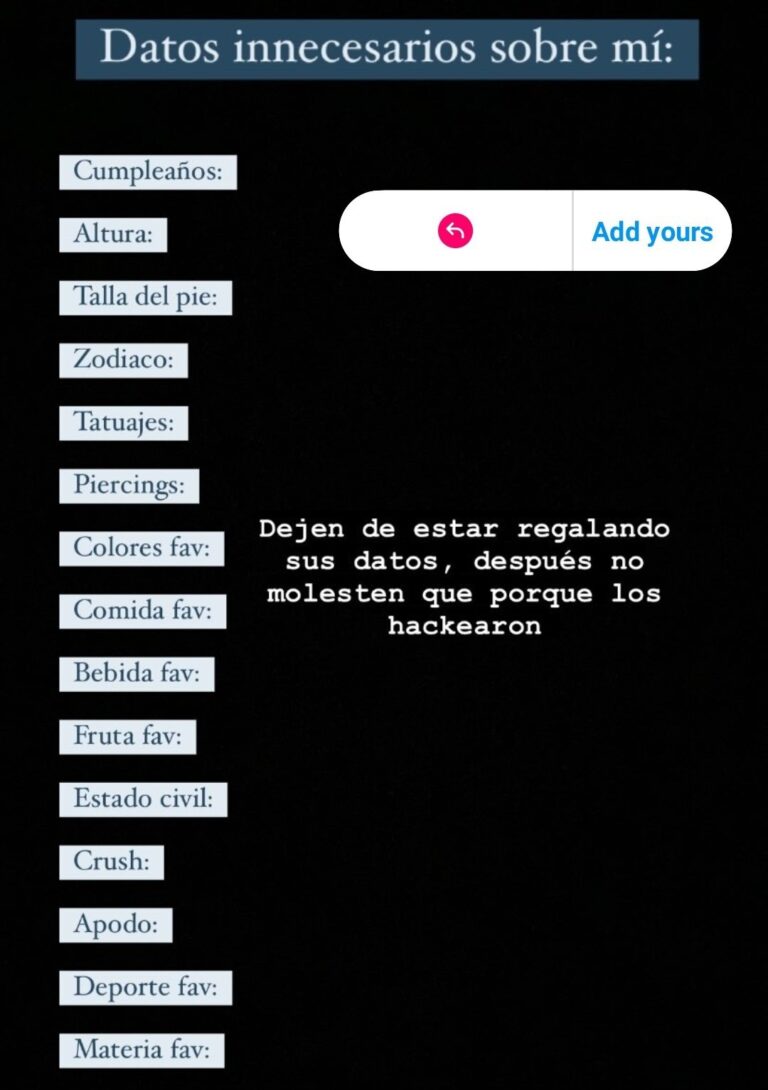Click the Deporte fav label

pos(144,988)
